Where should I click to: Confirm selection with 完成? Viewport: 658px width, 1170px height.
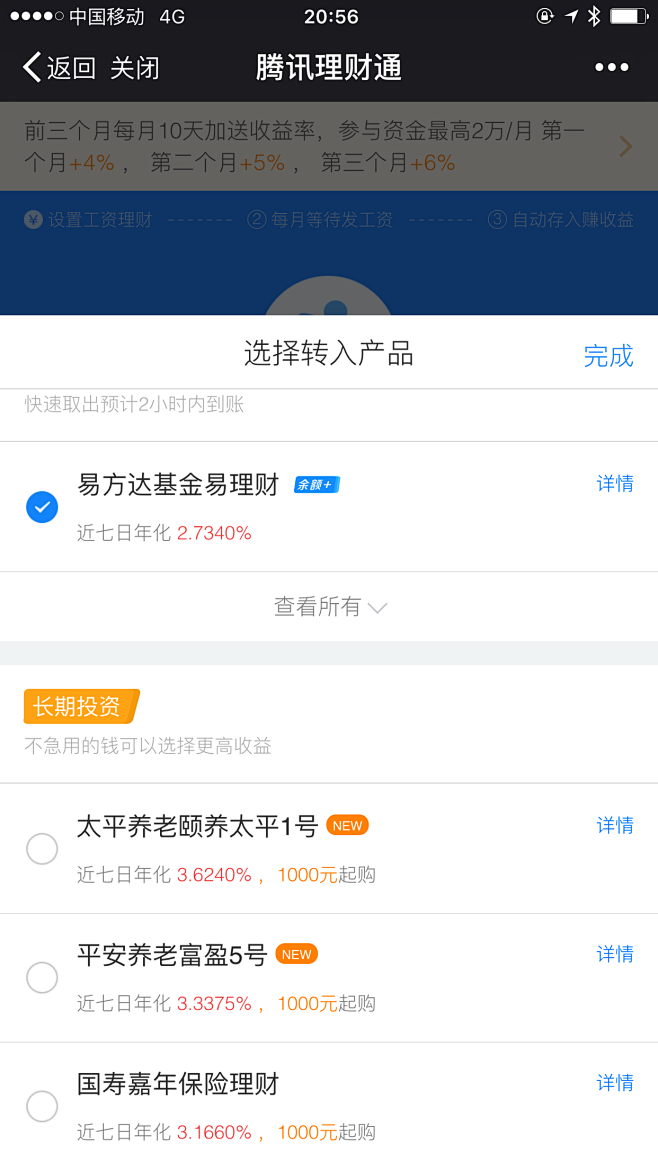point(608,356)
